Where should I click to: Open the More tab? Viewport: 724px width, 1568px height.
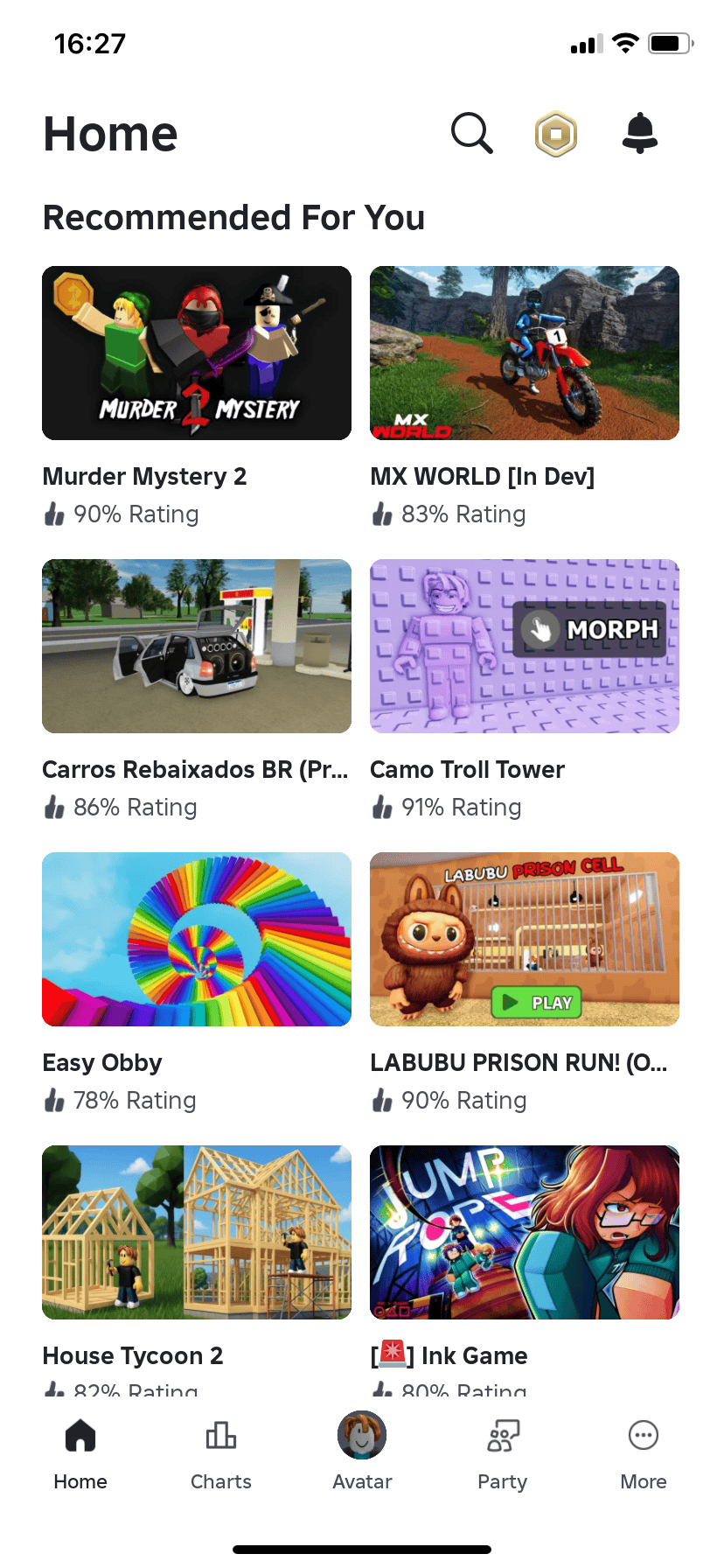pos(644,1452)
